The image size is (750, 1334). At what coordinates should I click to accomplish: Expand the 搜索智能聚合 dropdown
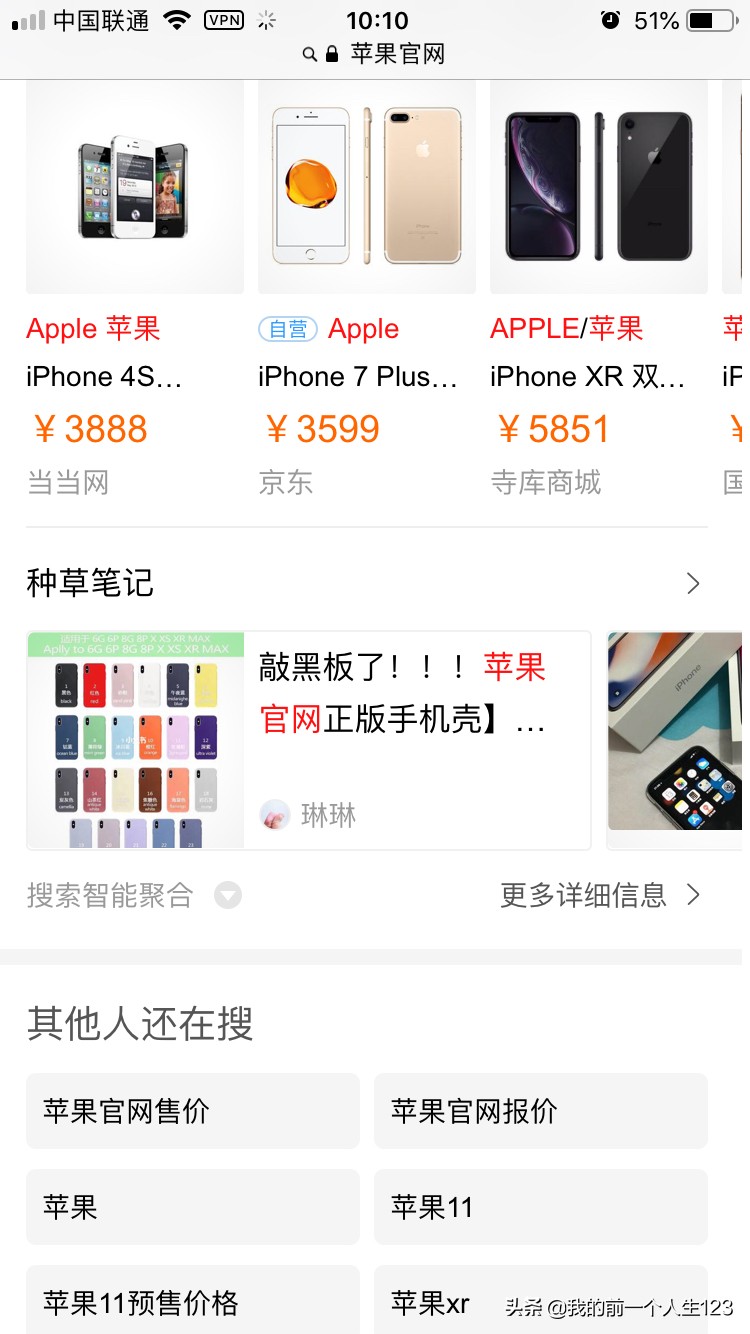tap(228, 895)
